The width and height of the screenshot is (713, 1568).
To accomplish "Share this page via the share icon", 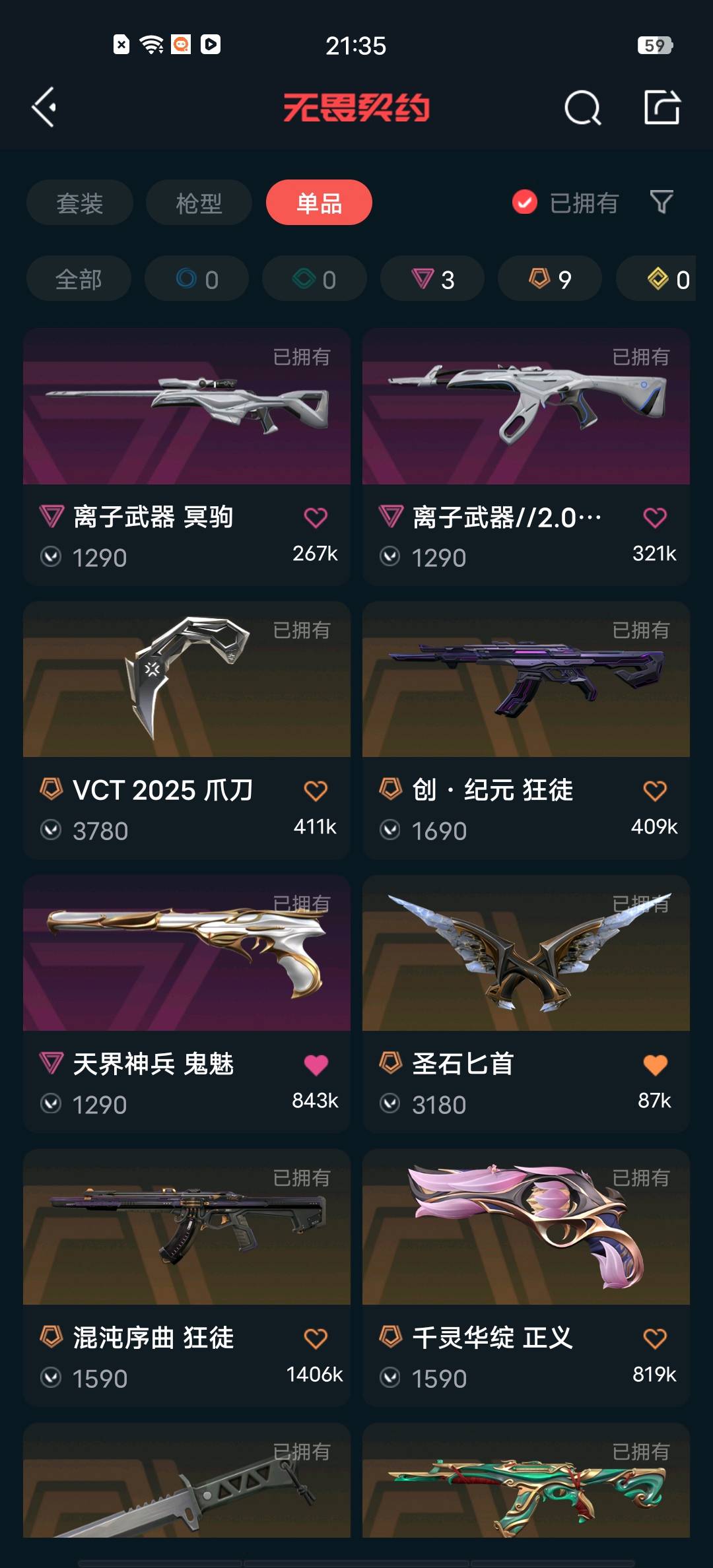I will [662, 107].
